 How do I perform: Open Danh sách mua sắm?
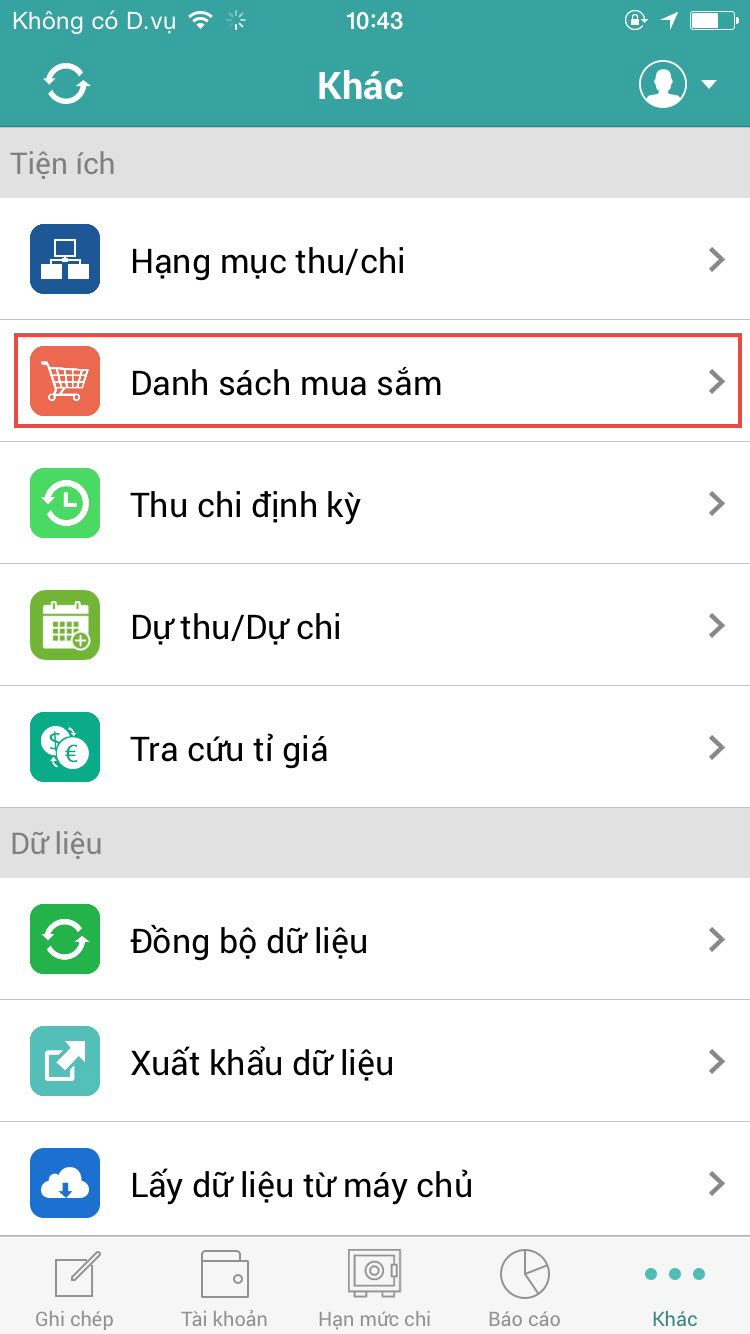375,381
